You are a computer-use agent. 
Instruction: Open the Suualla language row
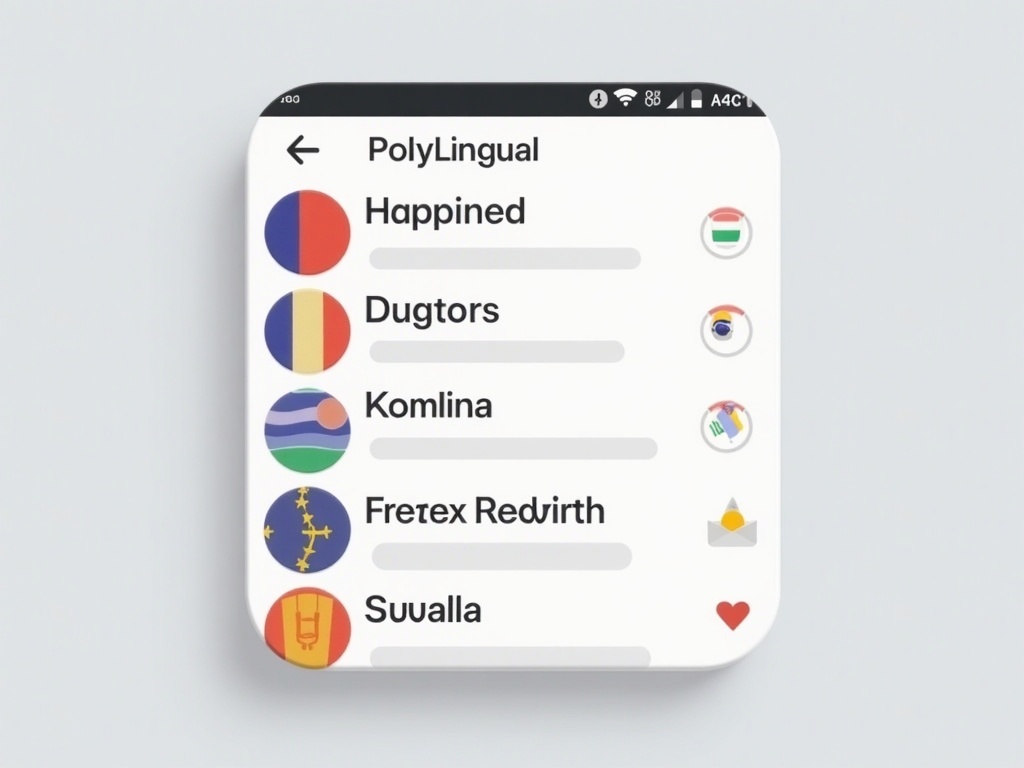point(422,609)
